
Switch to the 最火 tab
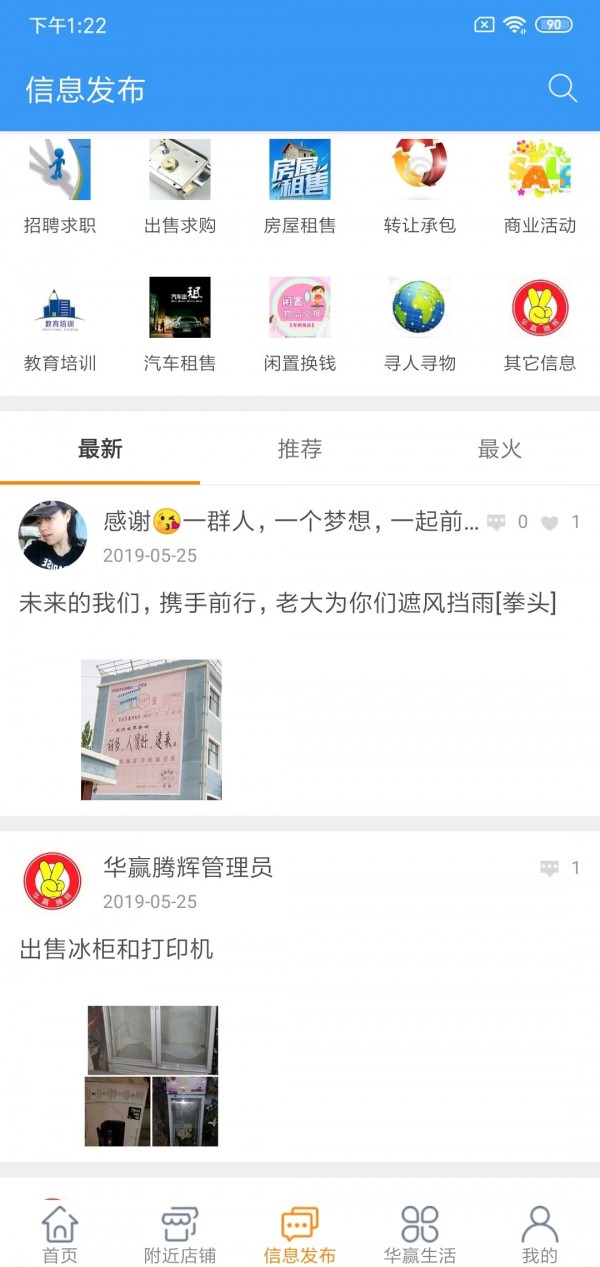[499, 449]
